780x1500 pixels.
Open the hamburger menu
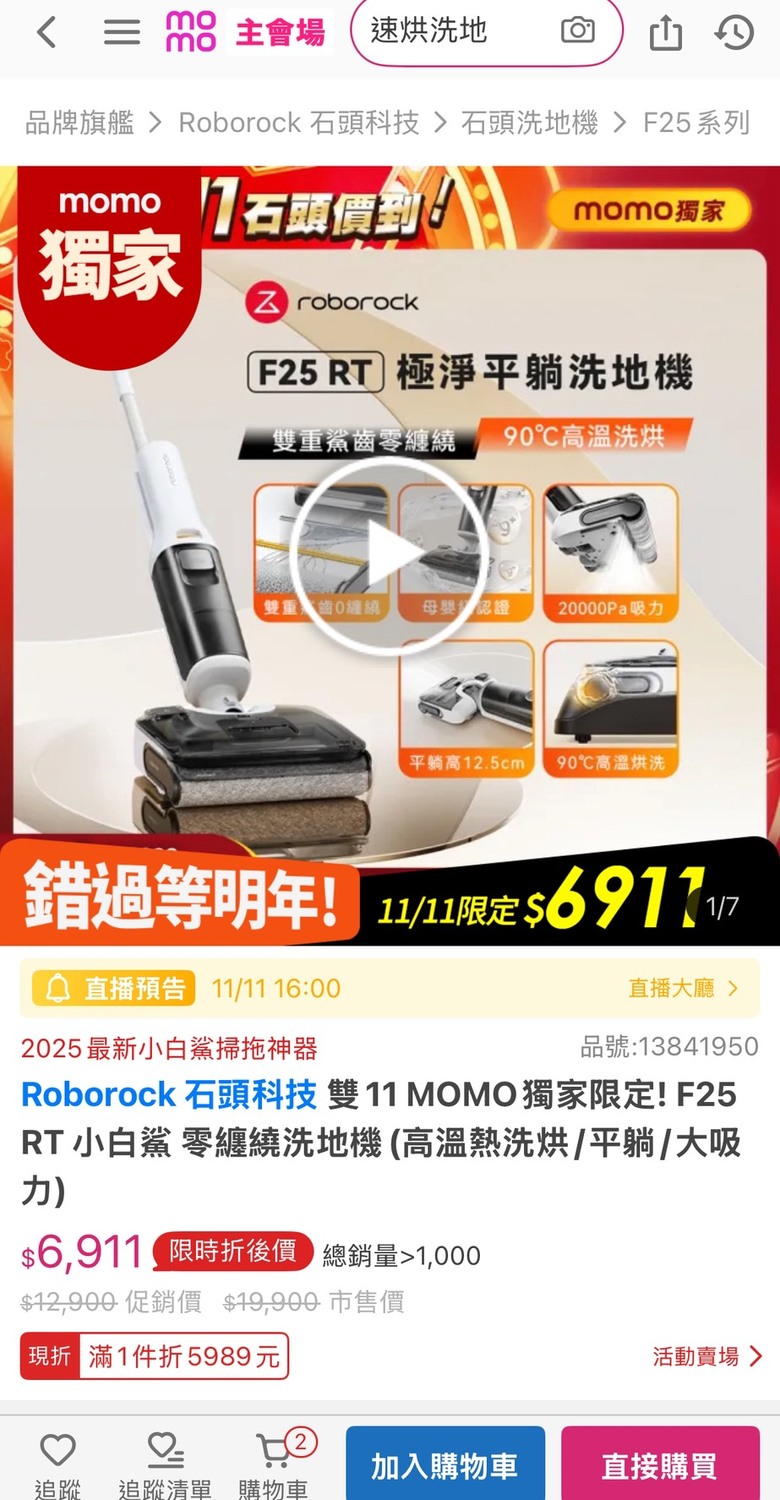pos(122,33)
